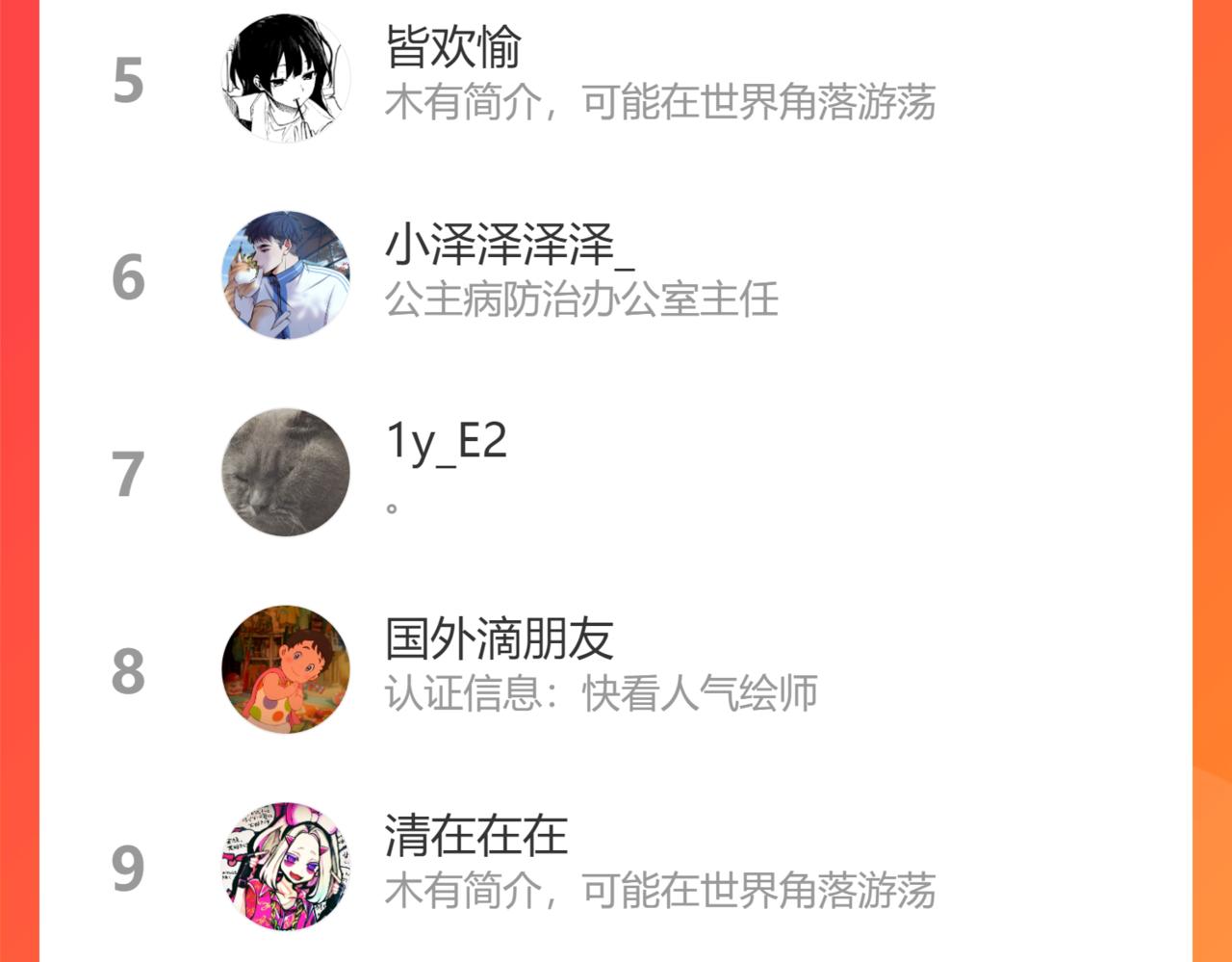Select user 1y_E2 at rank 7

[x=615, y=473]
